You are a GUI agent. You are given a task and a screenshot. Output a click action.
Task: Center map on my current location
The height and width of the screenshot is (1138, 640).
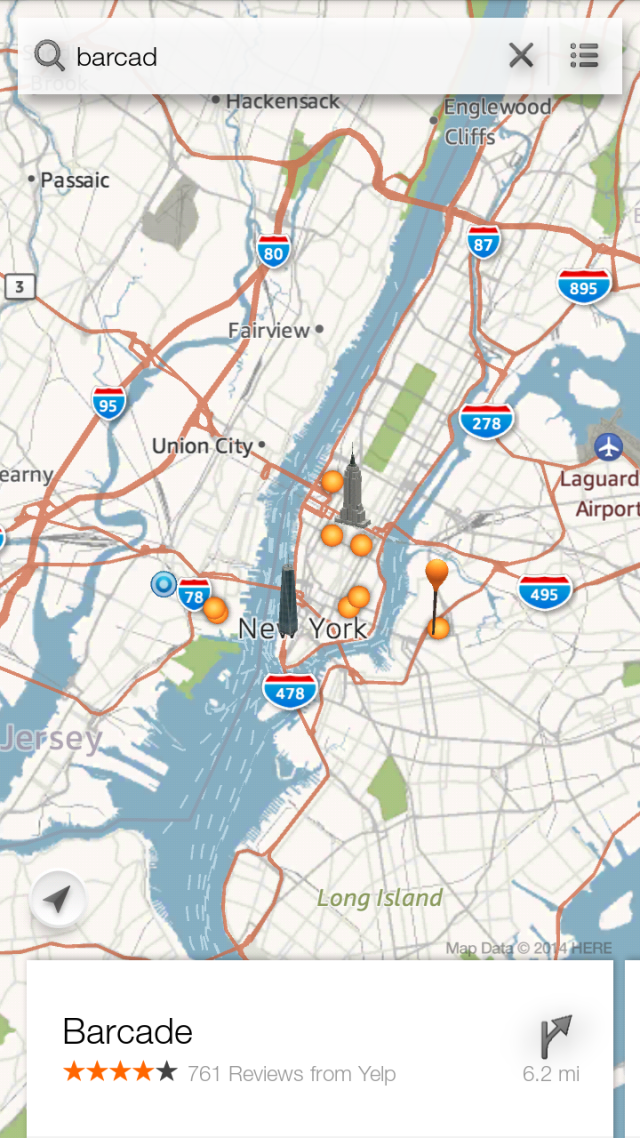[x=58, y=900]
